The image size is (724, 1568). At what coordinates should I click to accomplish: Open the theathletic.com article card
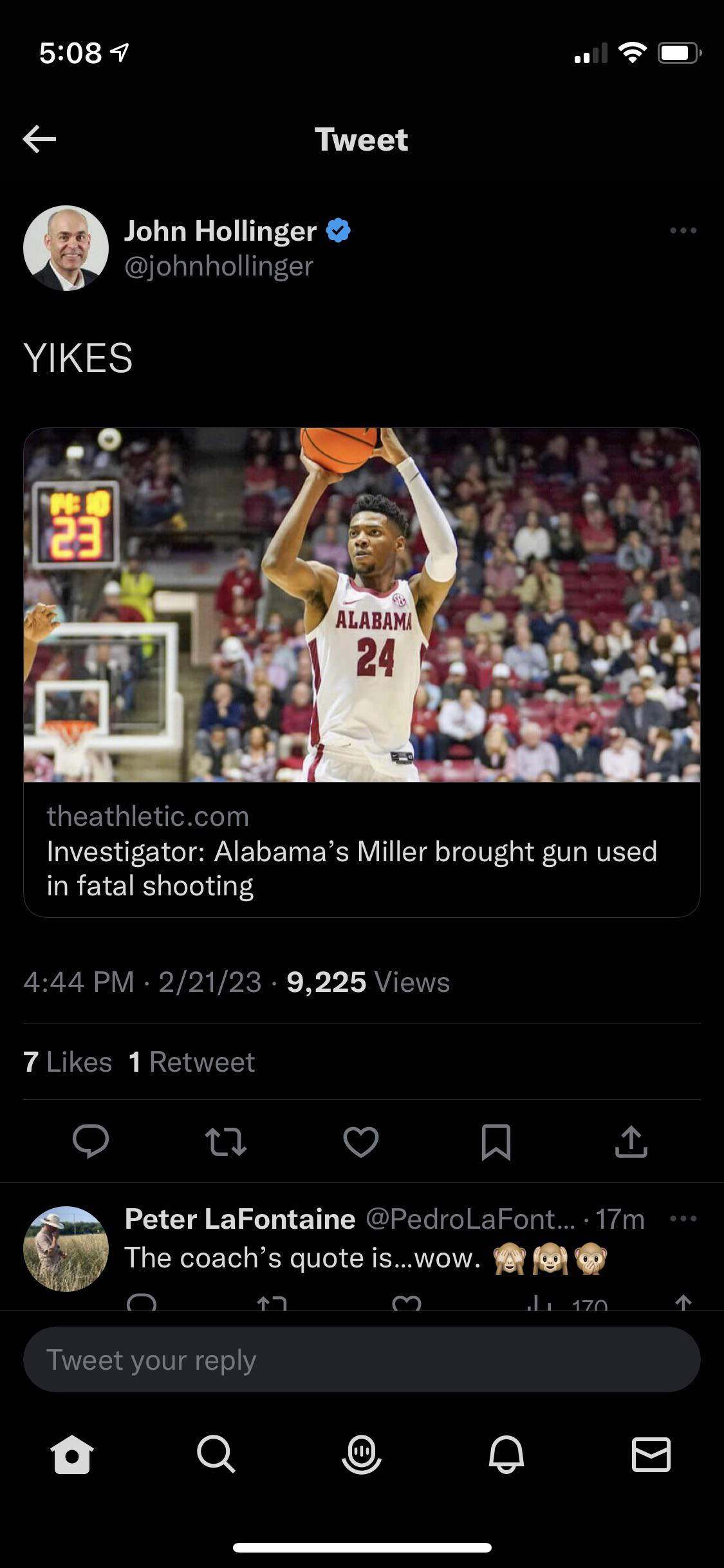coord(362,672)
